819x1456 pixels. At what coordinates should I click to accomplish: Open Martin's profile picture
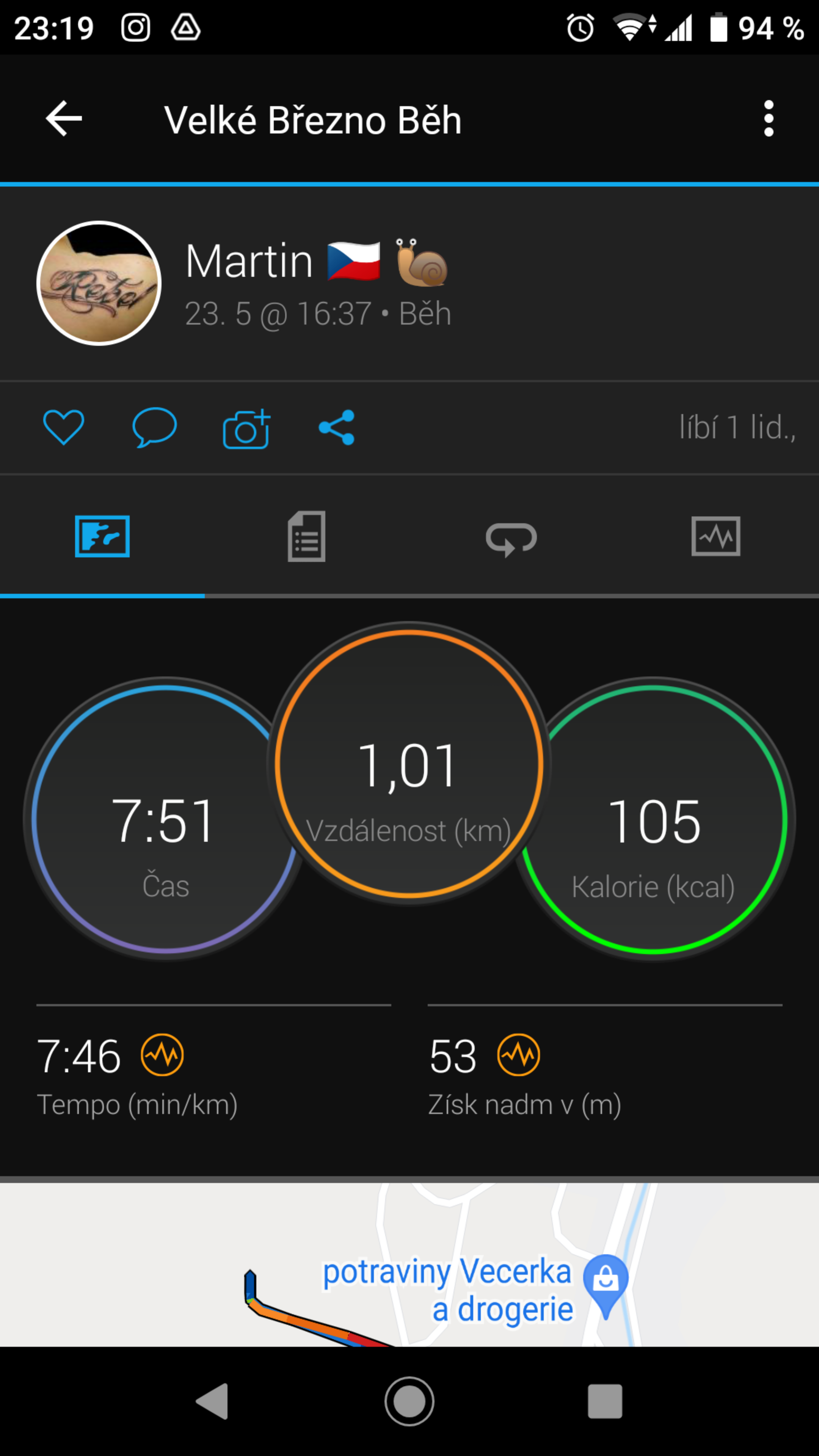click(99, 282)
